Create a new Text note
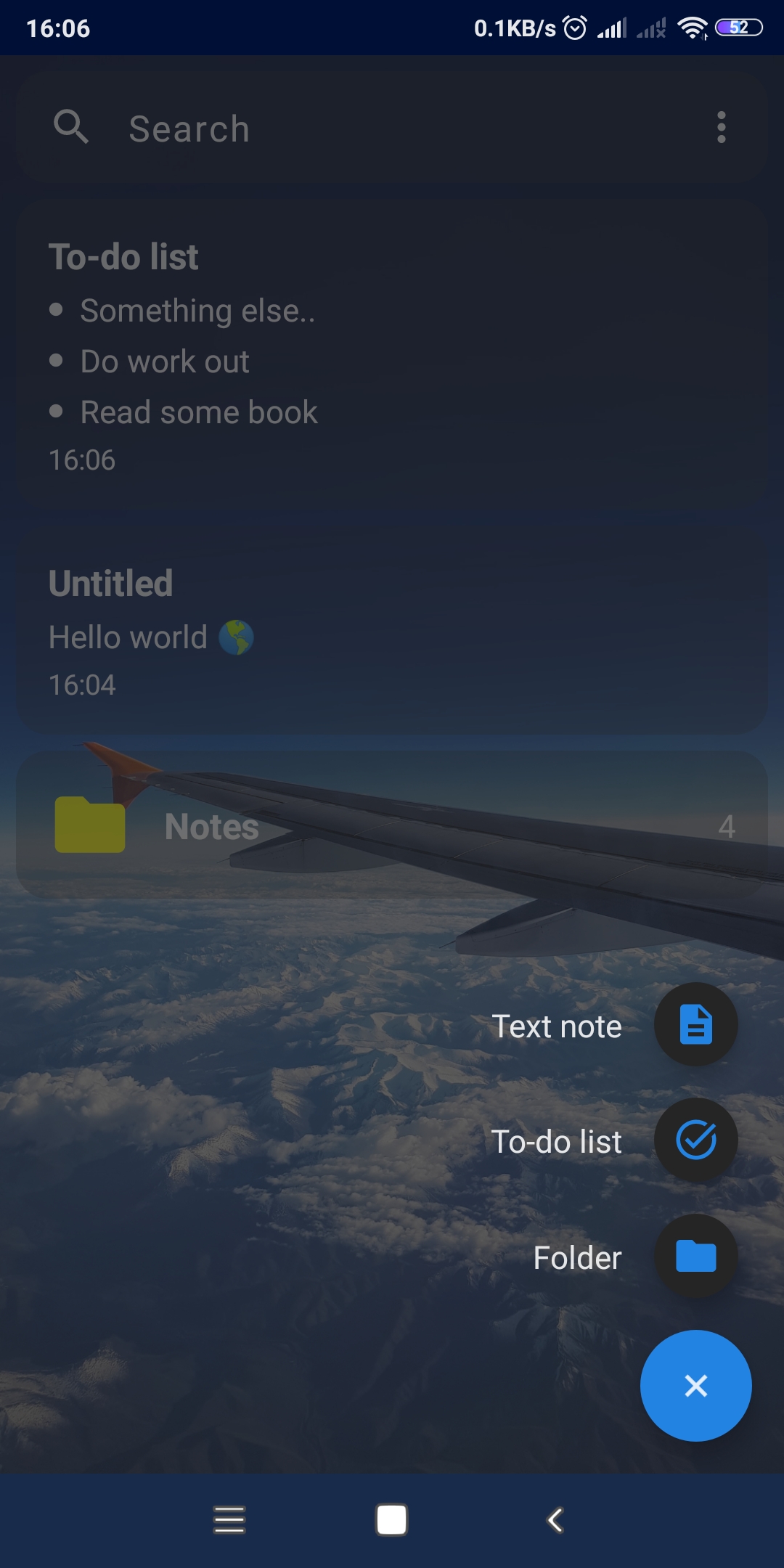Image resolution: width=784 pixels, height=1568 pixels. [x=695, y=1024]
